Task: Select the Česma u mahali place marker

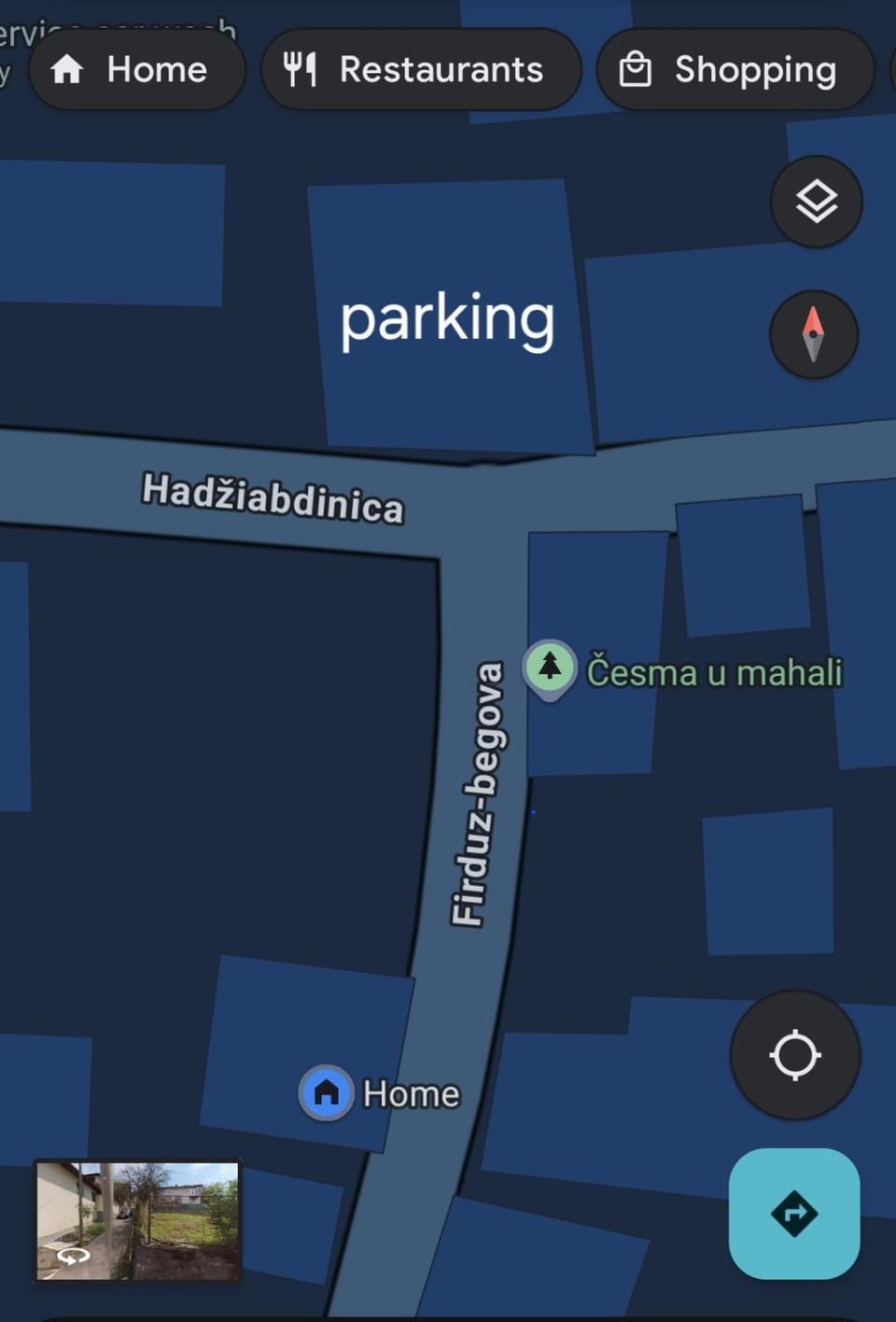Action: coord(550,668)
